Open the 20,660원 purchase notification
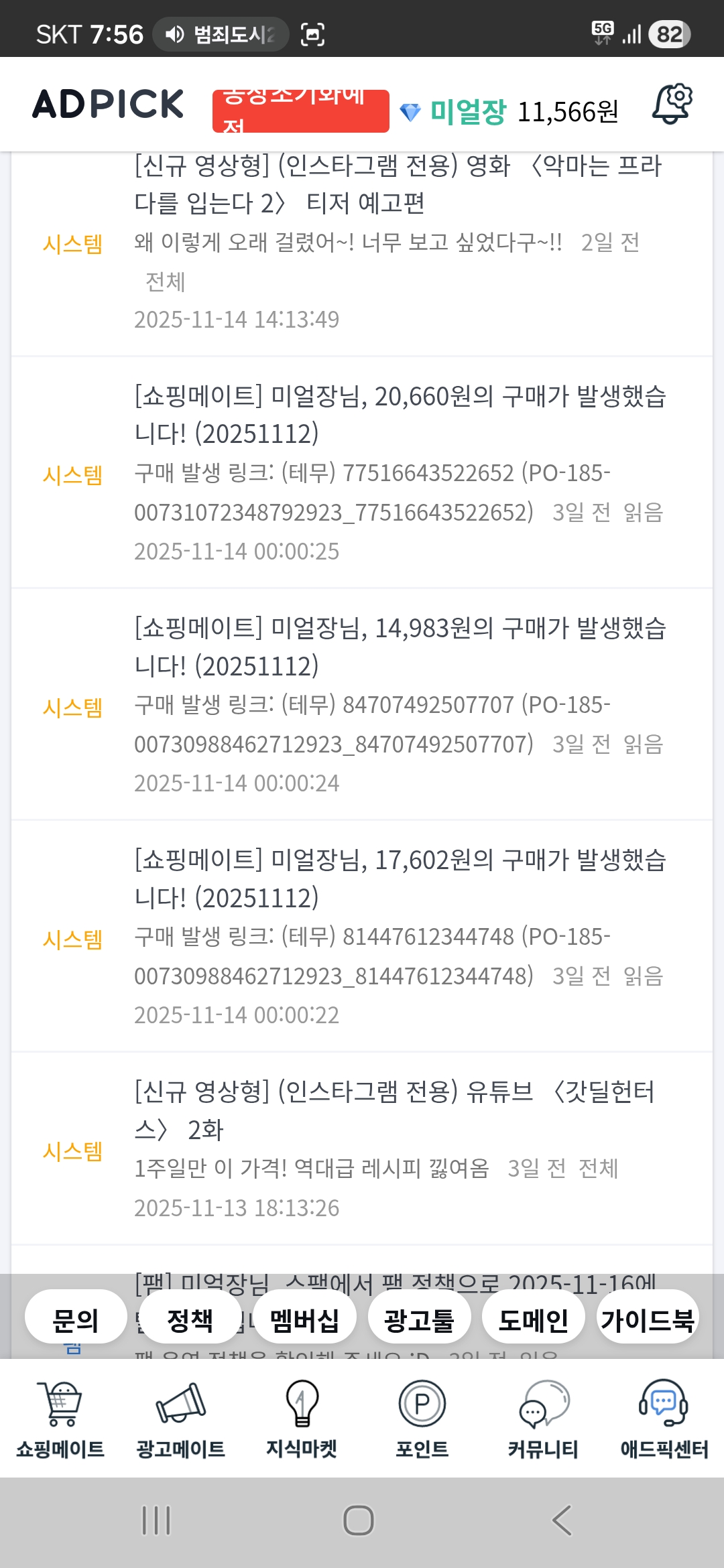The image size is (724, 1568). point(400,415)
